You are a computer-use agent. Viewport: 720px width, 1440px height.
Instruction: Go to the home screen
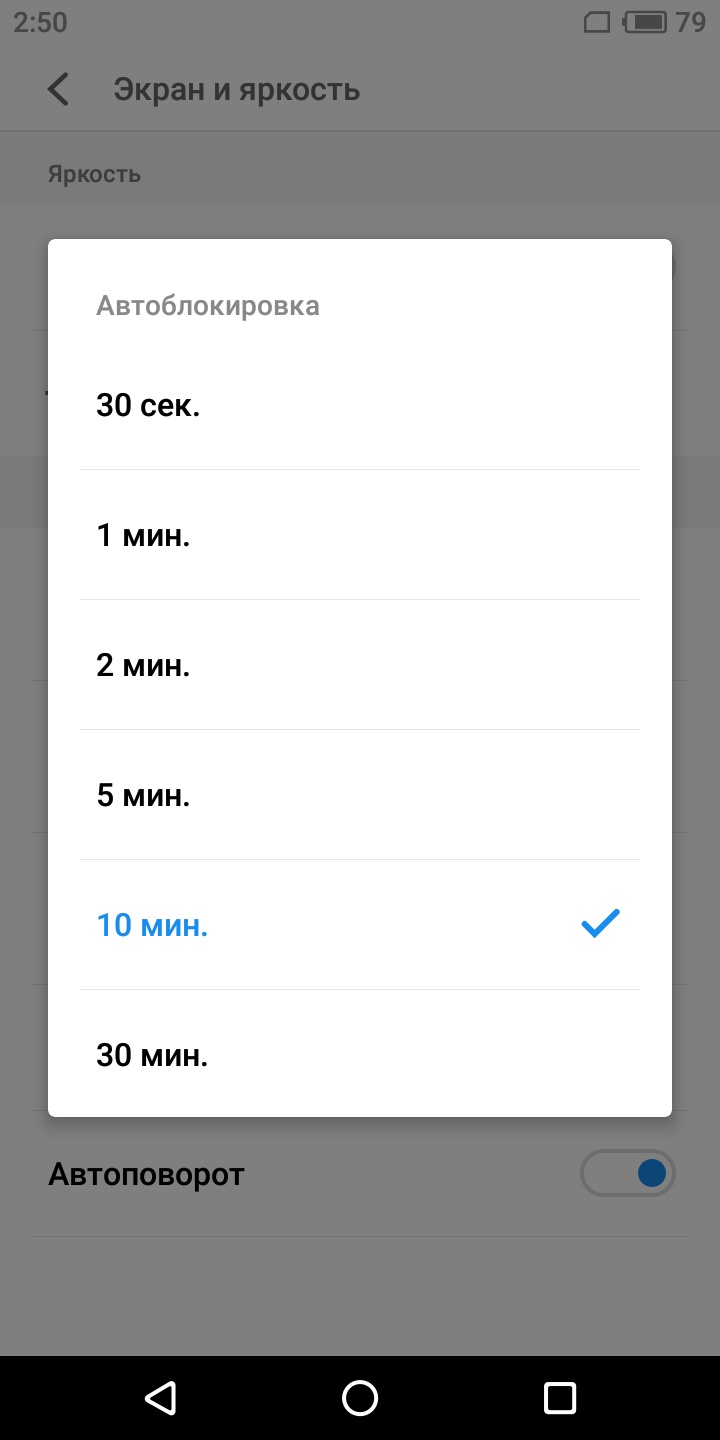(360, 1397)
